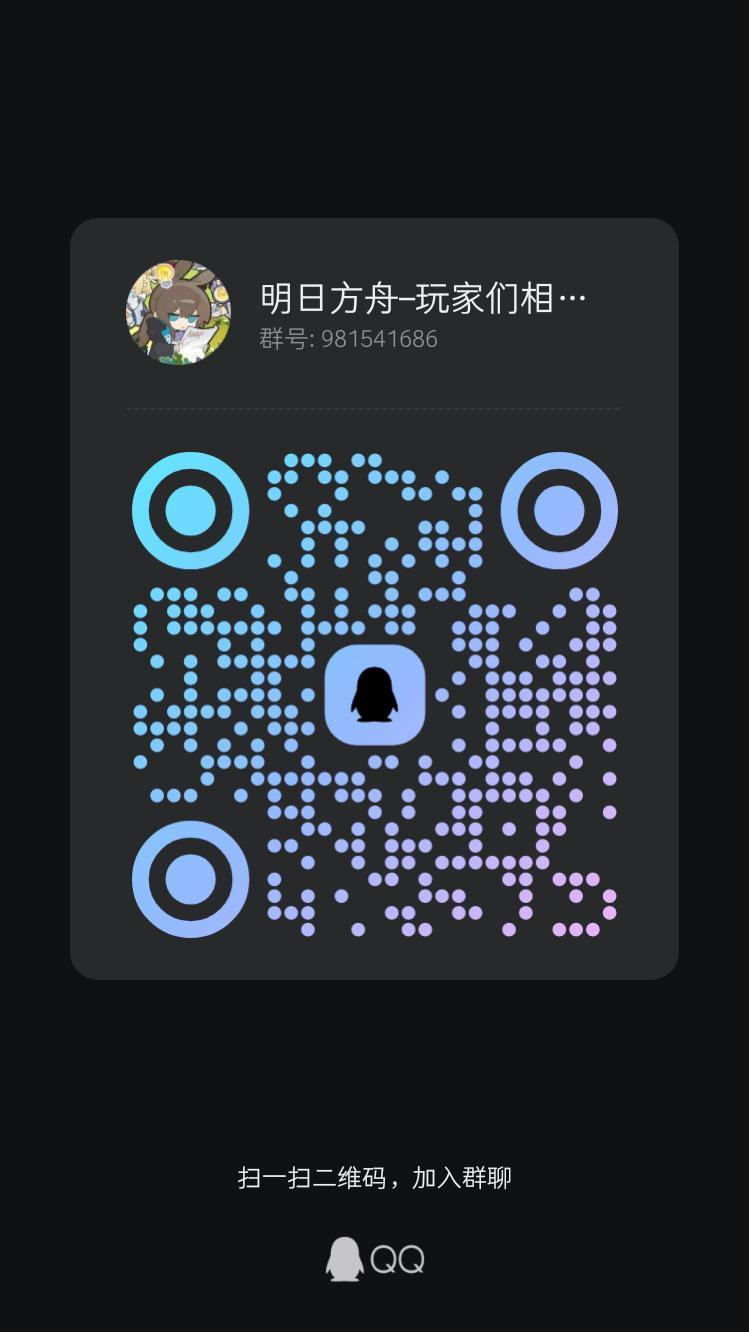The height and width of the screenshot is (1332, 749).
Task: Click the dotted divider line under the header
Action: click(x=374, y=408)
